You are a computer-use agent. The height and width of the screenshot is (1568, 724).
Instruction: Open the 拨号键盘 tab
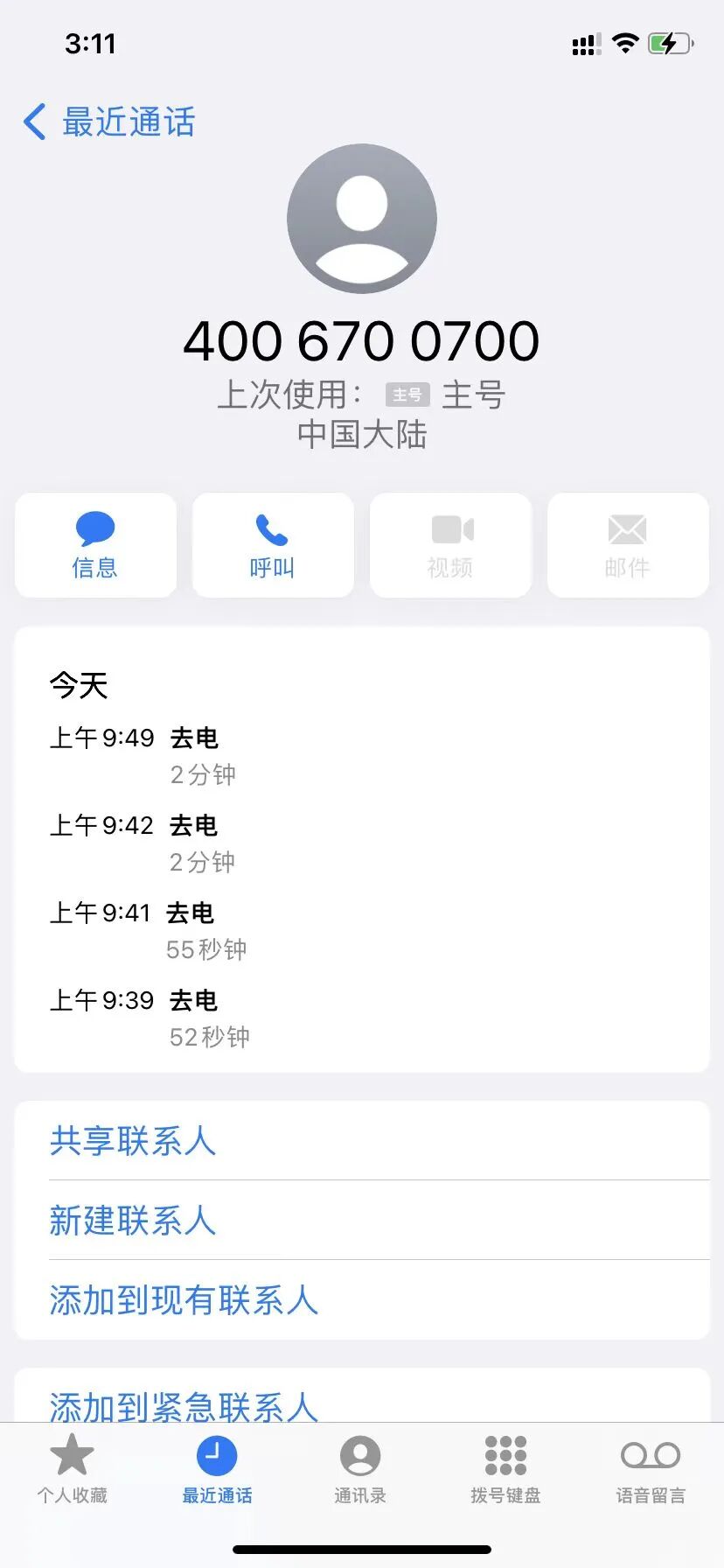[x=505, y=1470]
